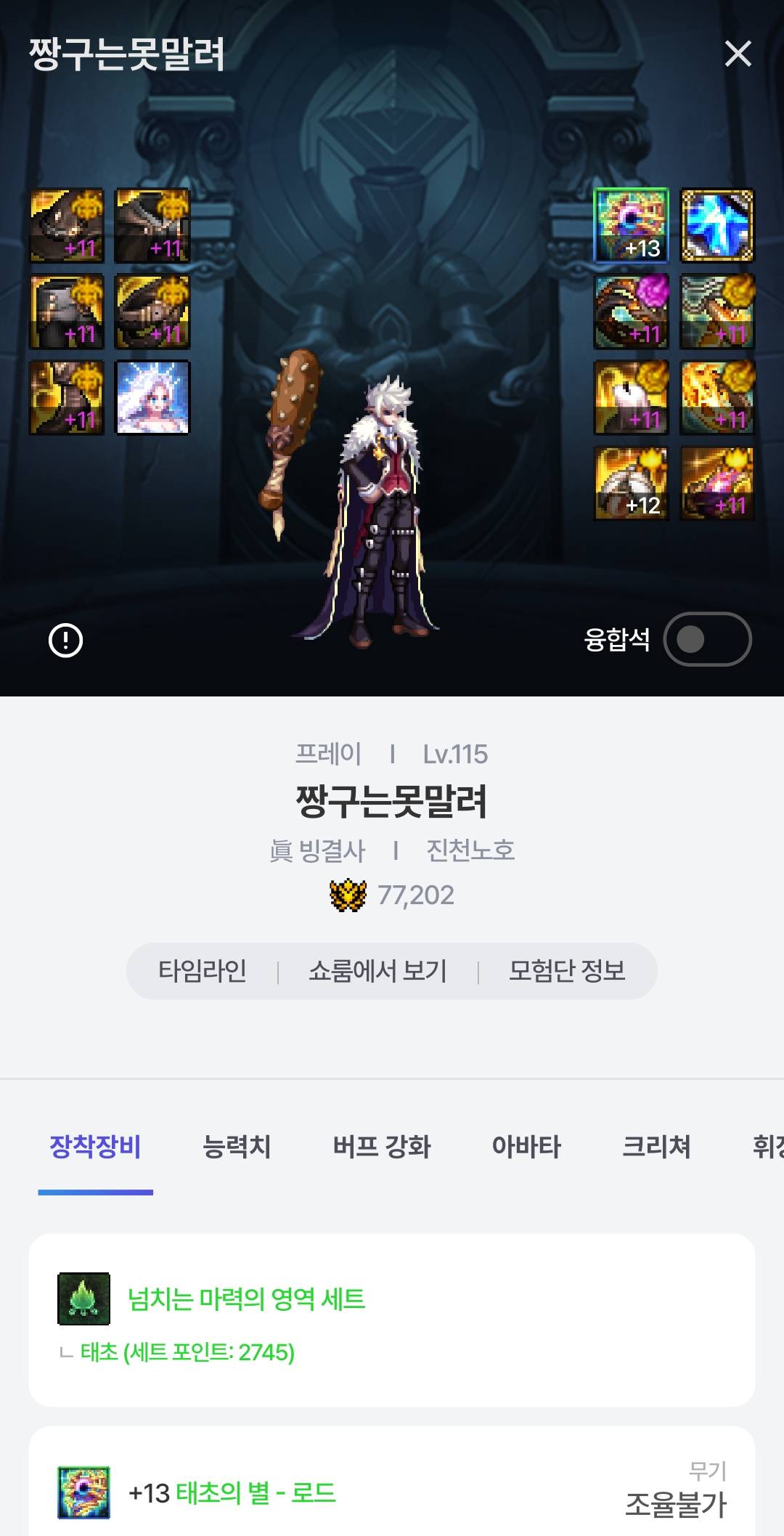Tap 쇼룸에서 보기
The image size is (784, 1536).
click(x=377, y=970)
